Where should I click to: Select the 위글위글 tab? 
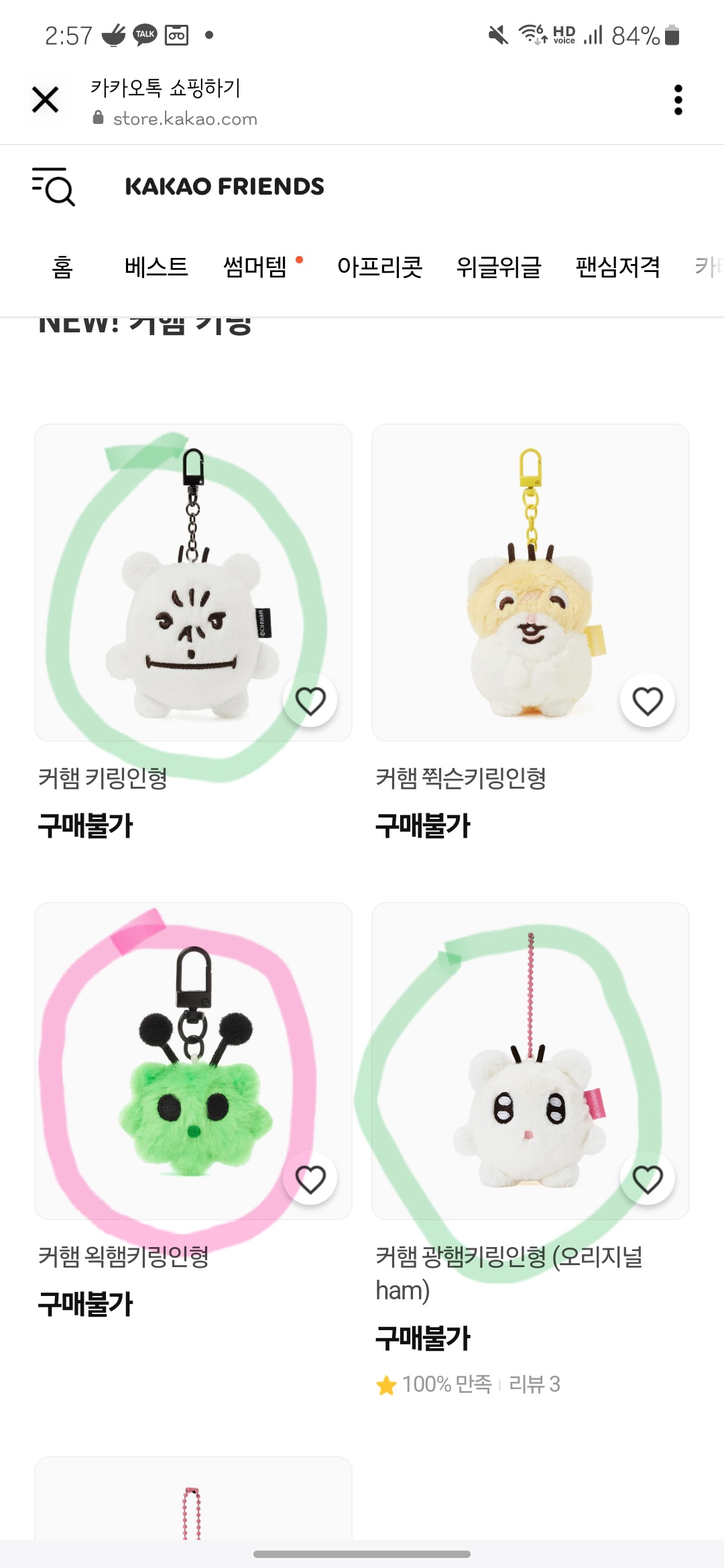pos(499,267)
